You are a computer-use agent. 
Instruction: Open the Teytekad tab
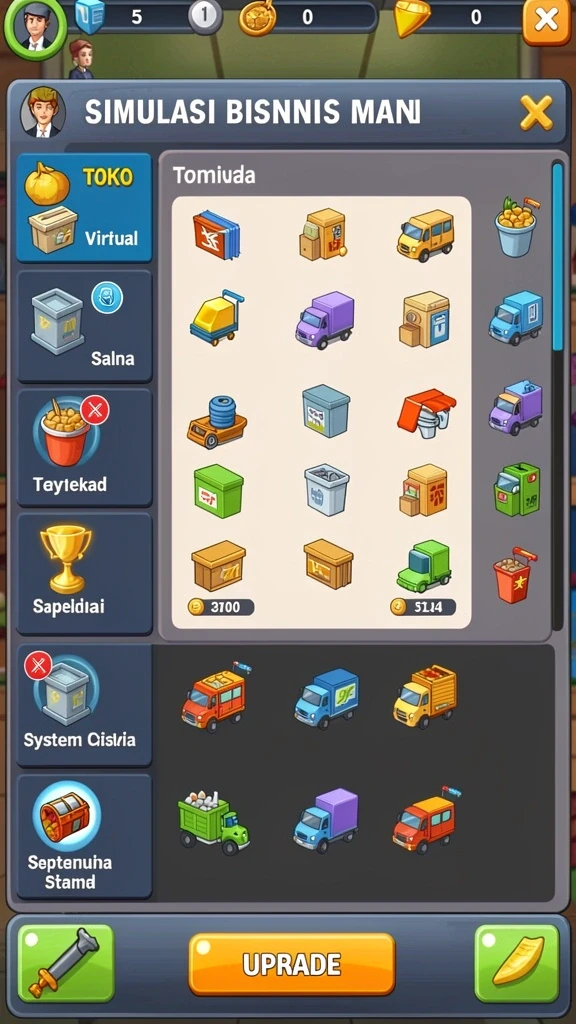click(x=84, y=448)
